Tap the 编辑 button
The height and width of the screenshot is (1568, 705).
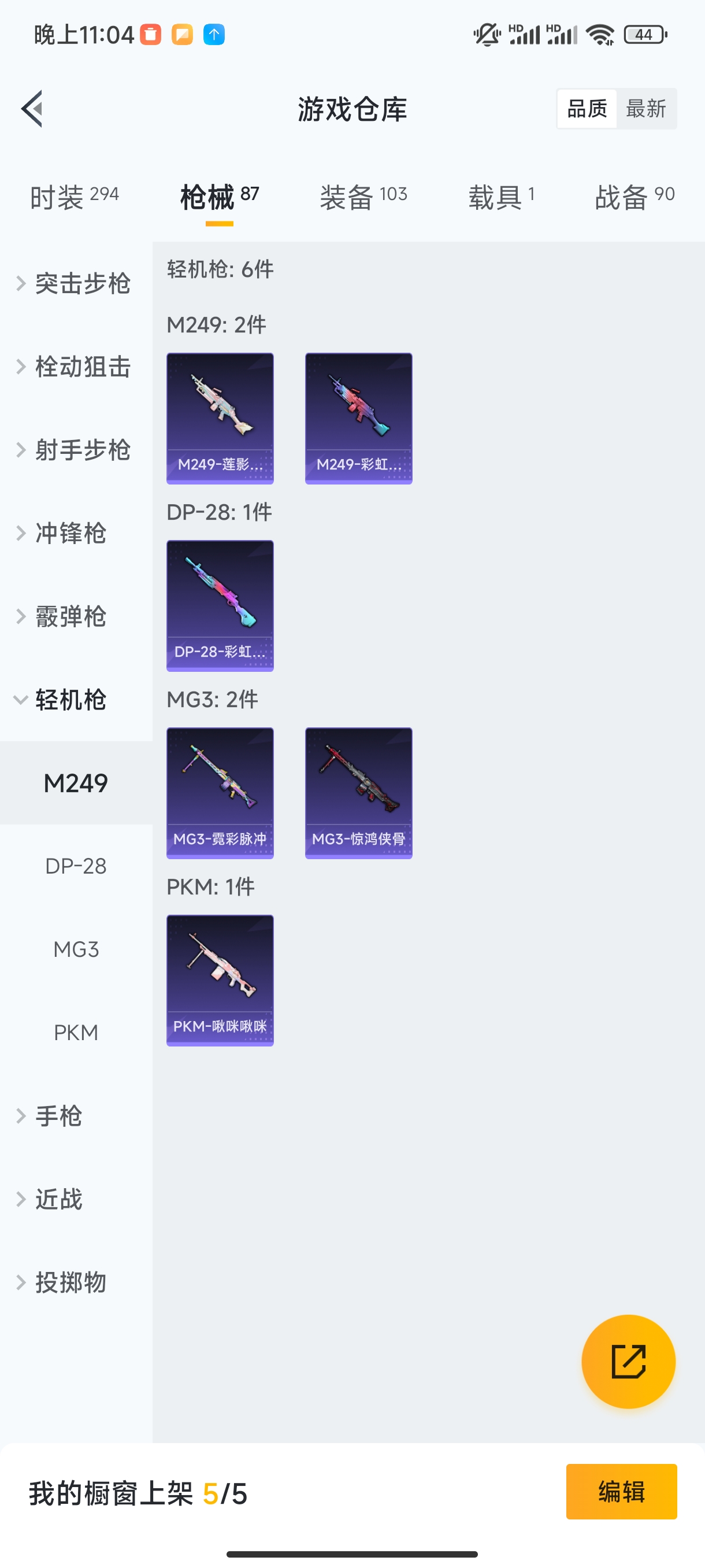coord(621,1492)
